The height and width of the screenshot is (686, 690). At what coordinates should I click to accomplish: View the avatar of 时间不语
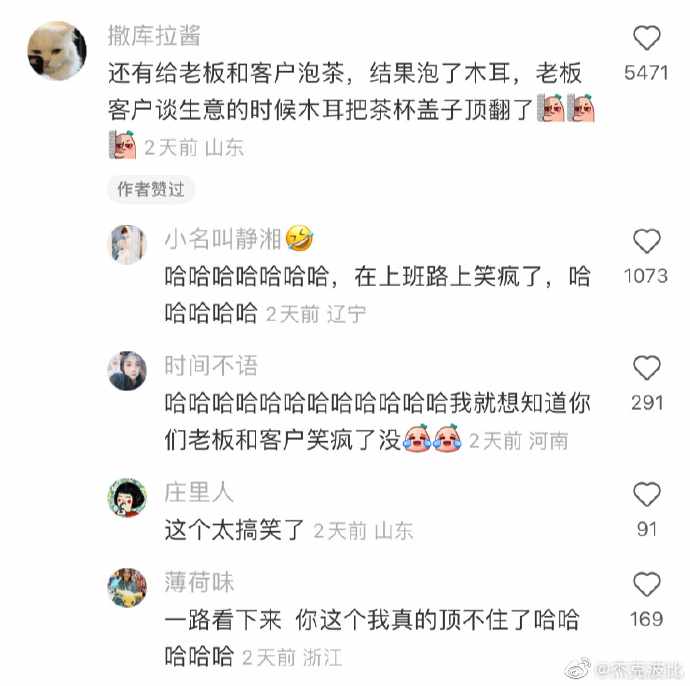[x=127, y=371]
